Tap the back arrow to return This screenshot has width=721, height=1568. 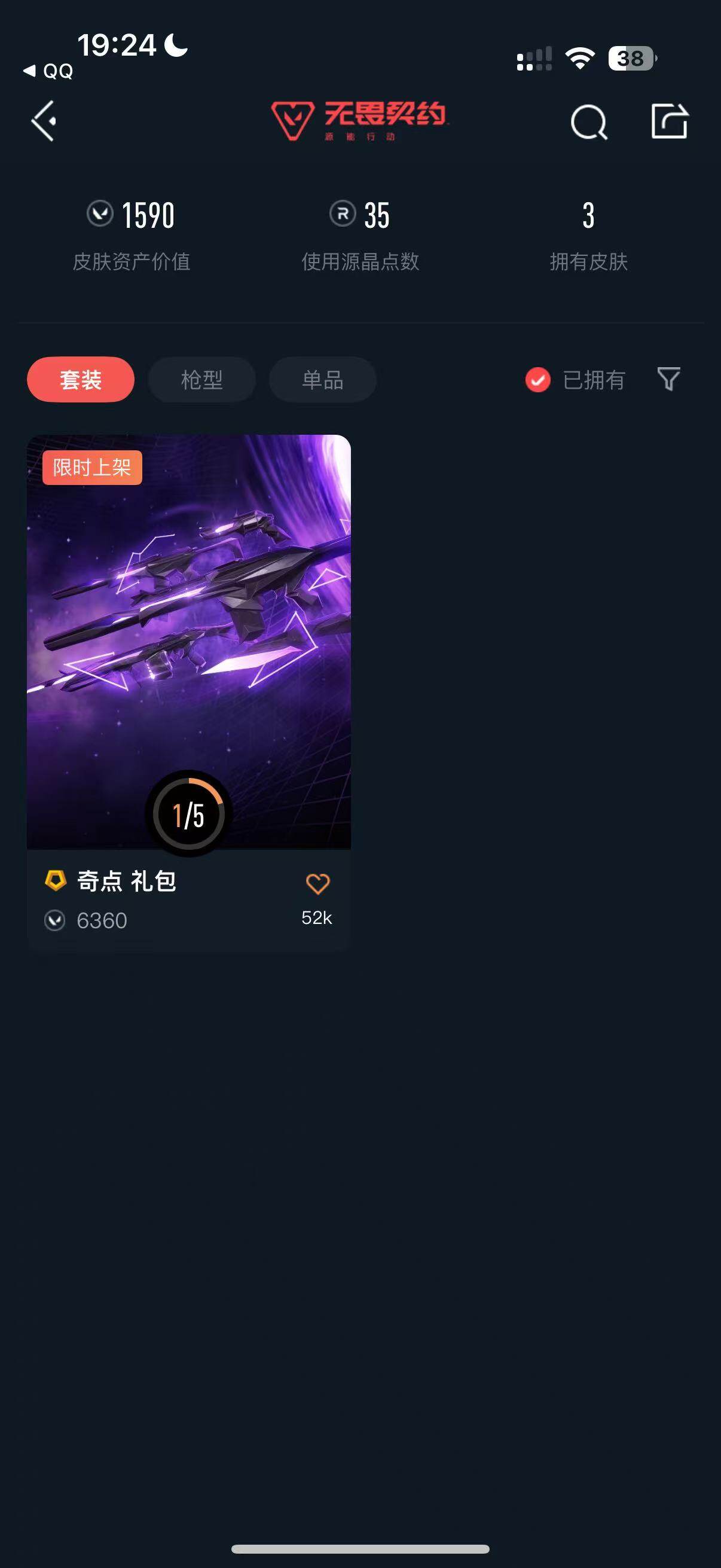[x=43, y=121]
